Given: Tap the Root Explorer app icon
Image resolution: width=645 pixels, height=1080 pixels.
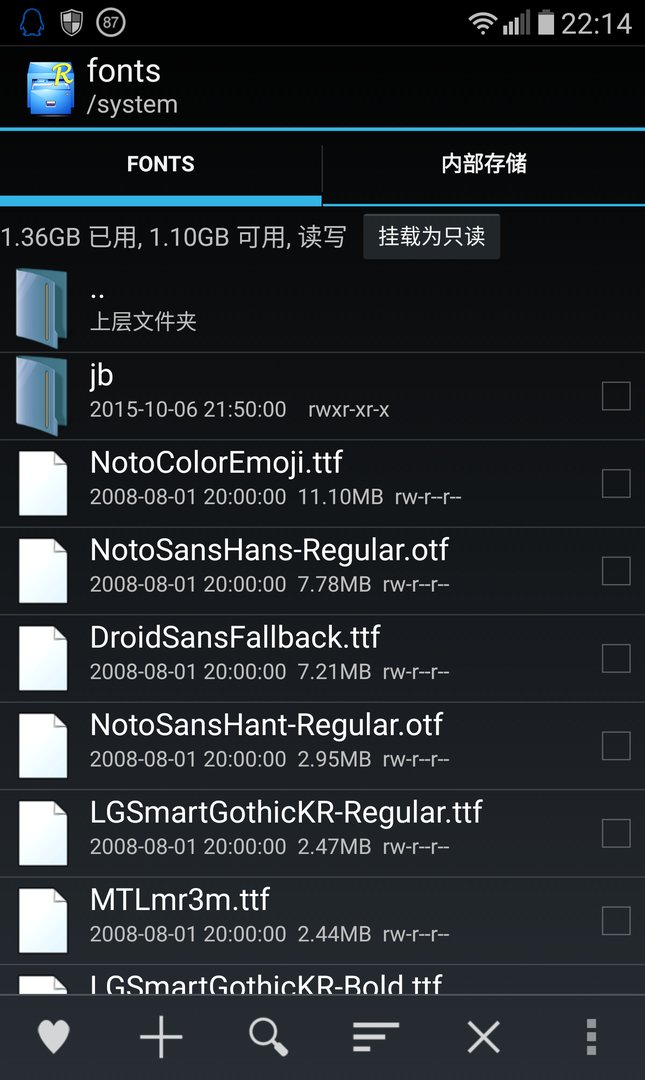Looking at the screenshot, I should point(50,87).
